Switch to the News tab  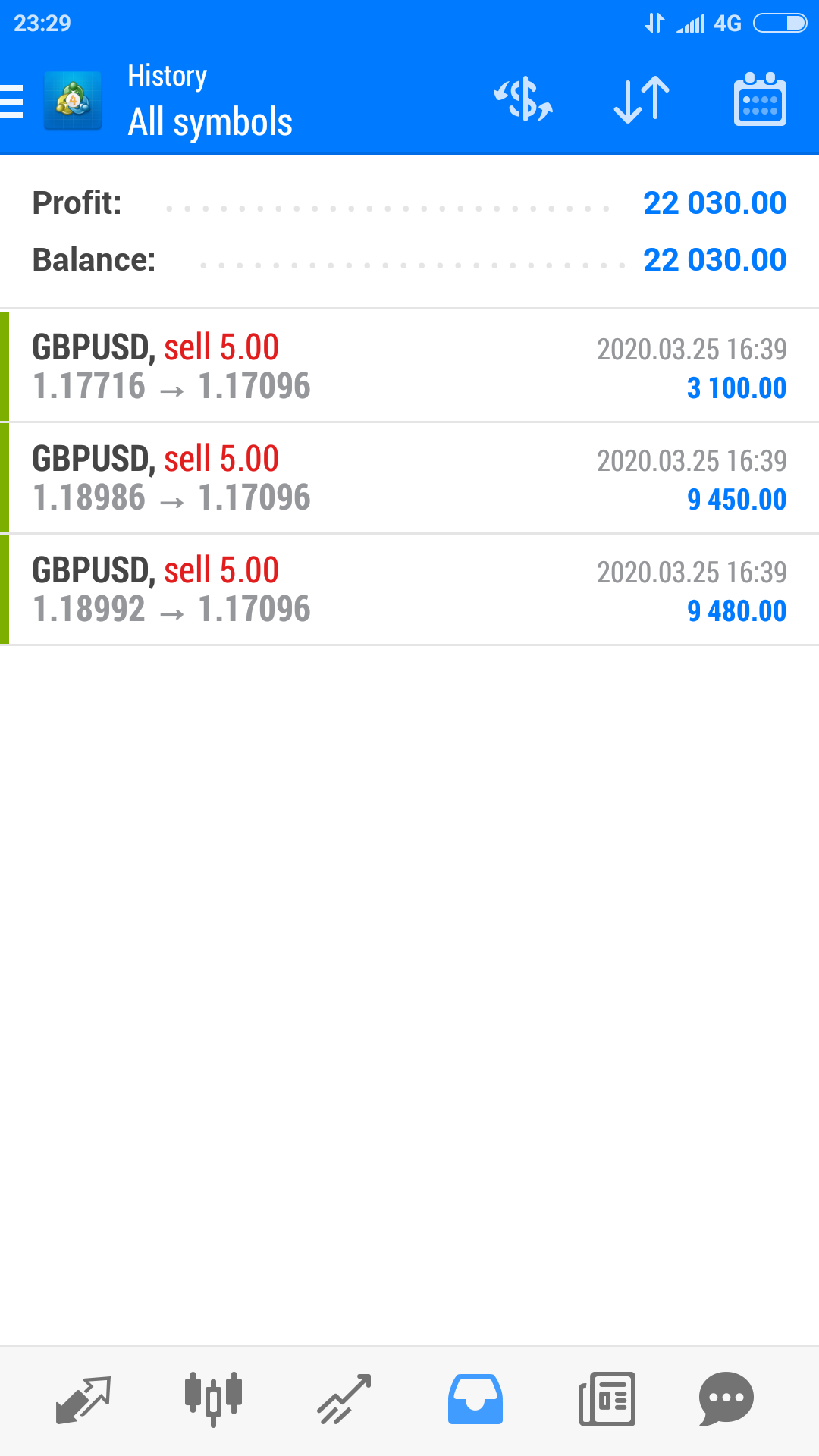point(607,1399)
